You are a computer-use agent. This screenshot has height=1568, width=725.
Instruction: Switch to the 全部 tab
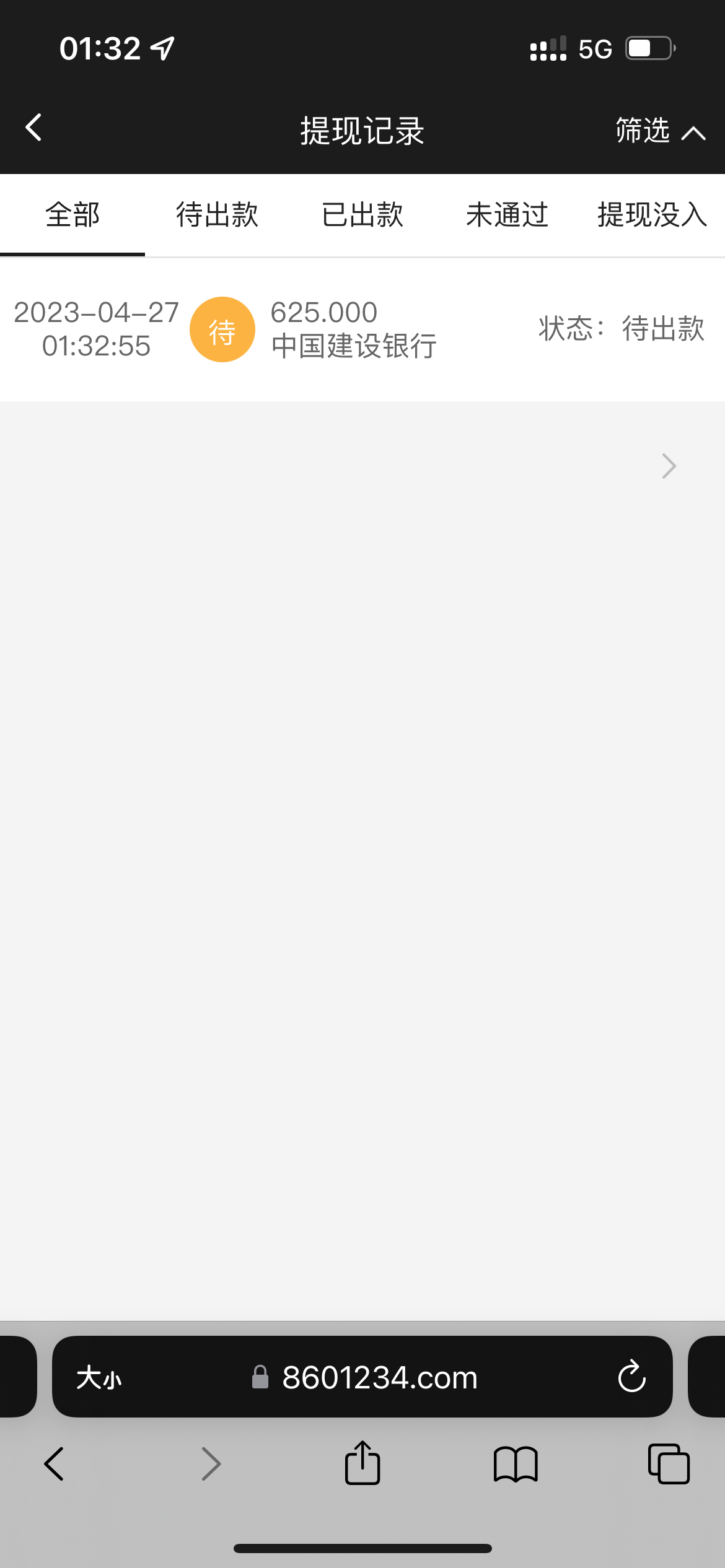click(x=72, y=216)
